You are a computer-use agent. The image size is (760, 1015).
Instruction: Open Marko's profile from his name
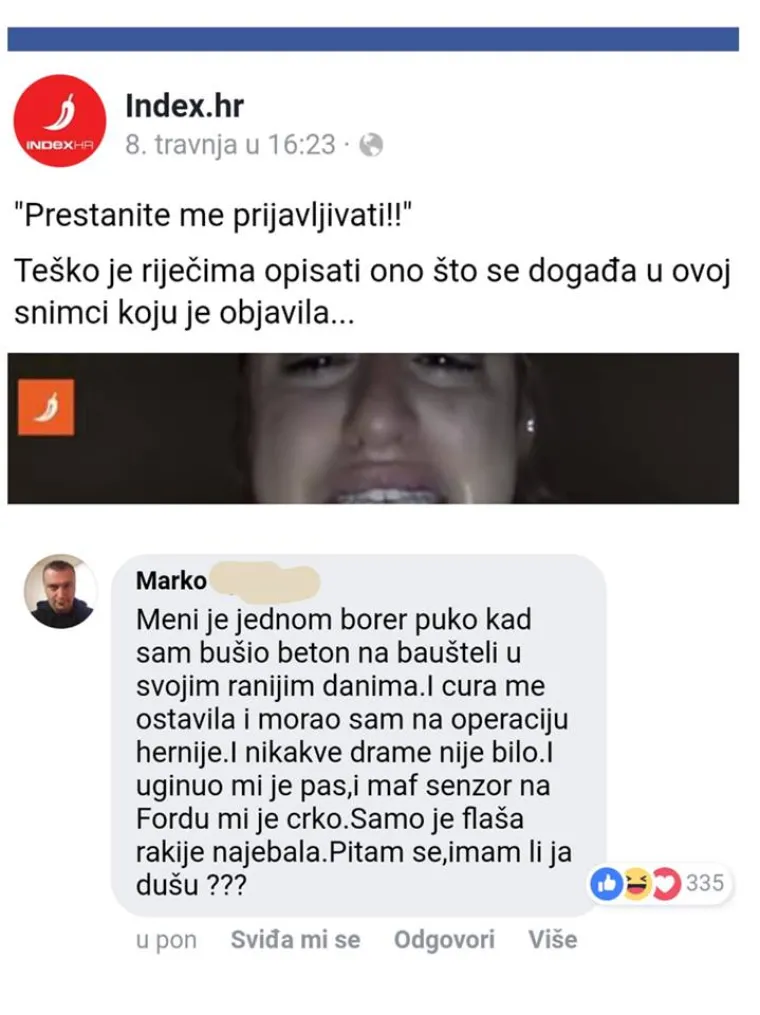171,581
